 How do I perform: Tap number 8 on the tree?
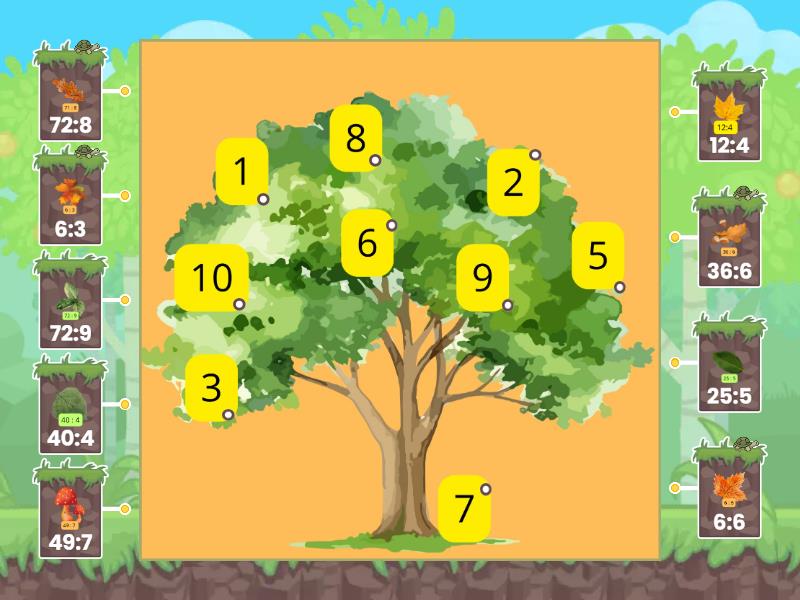coord(356,138)
